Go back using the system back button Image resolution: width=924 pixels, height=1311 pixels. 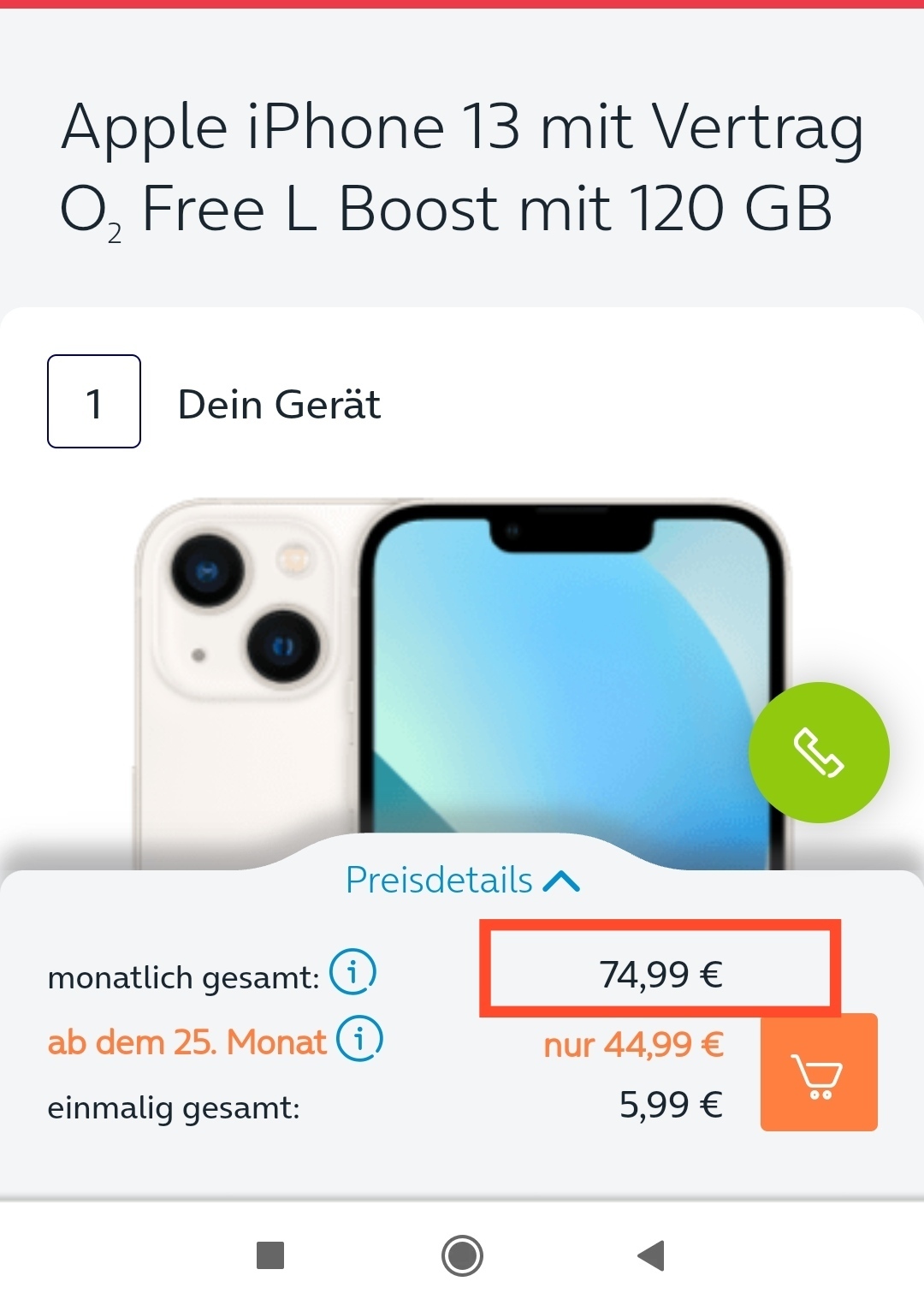(x=651, y=1255)
